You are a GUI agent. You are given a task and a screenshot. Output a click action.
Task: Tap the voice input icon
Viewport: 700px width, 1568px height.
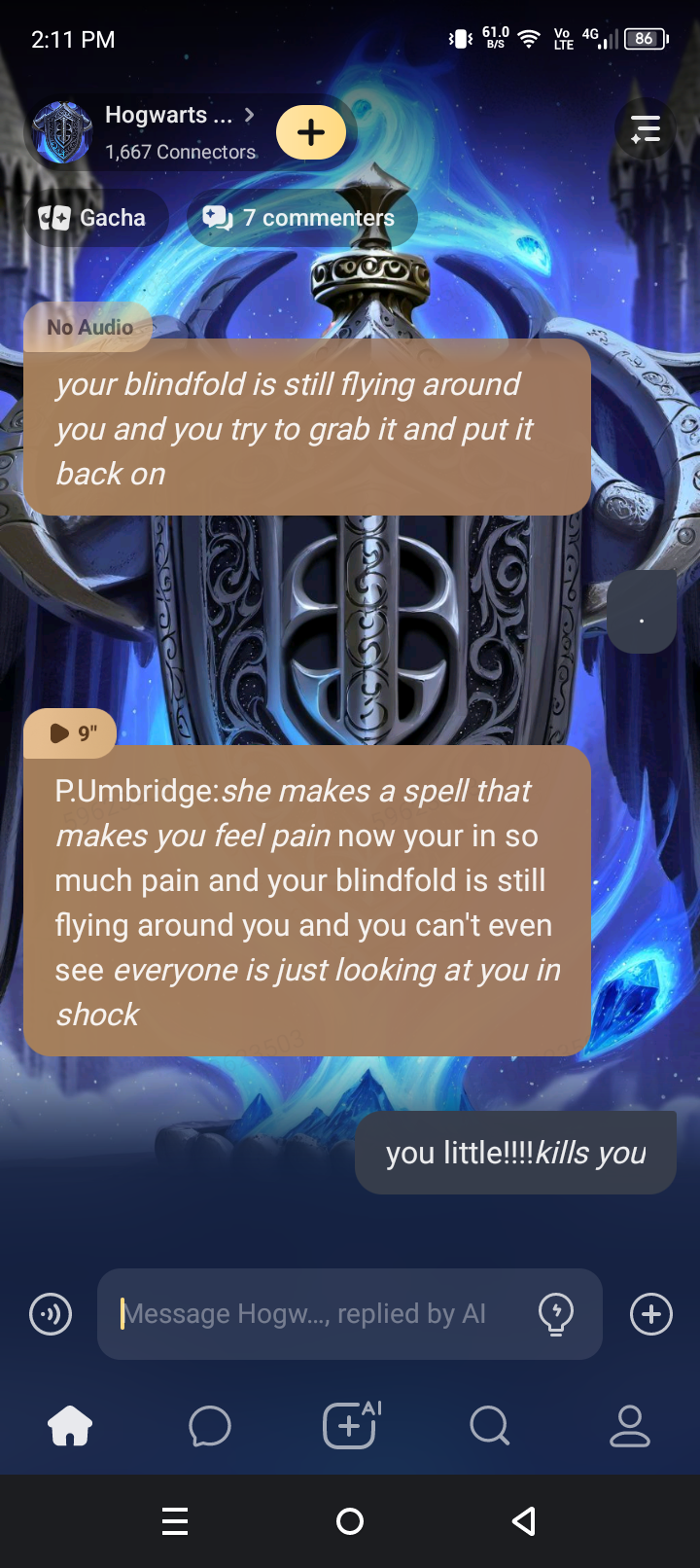tap(51, 1315)
